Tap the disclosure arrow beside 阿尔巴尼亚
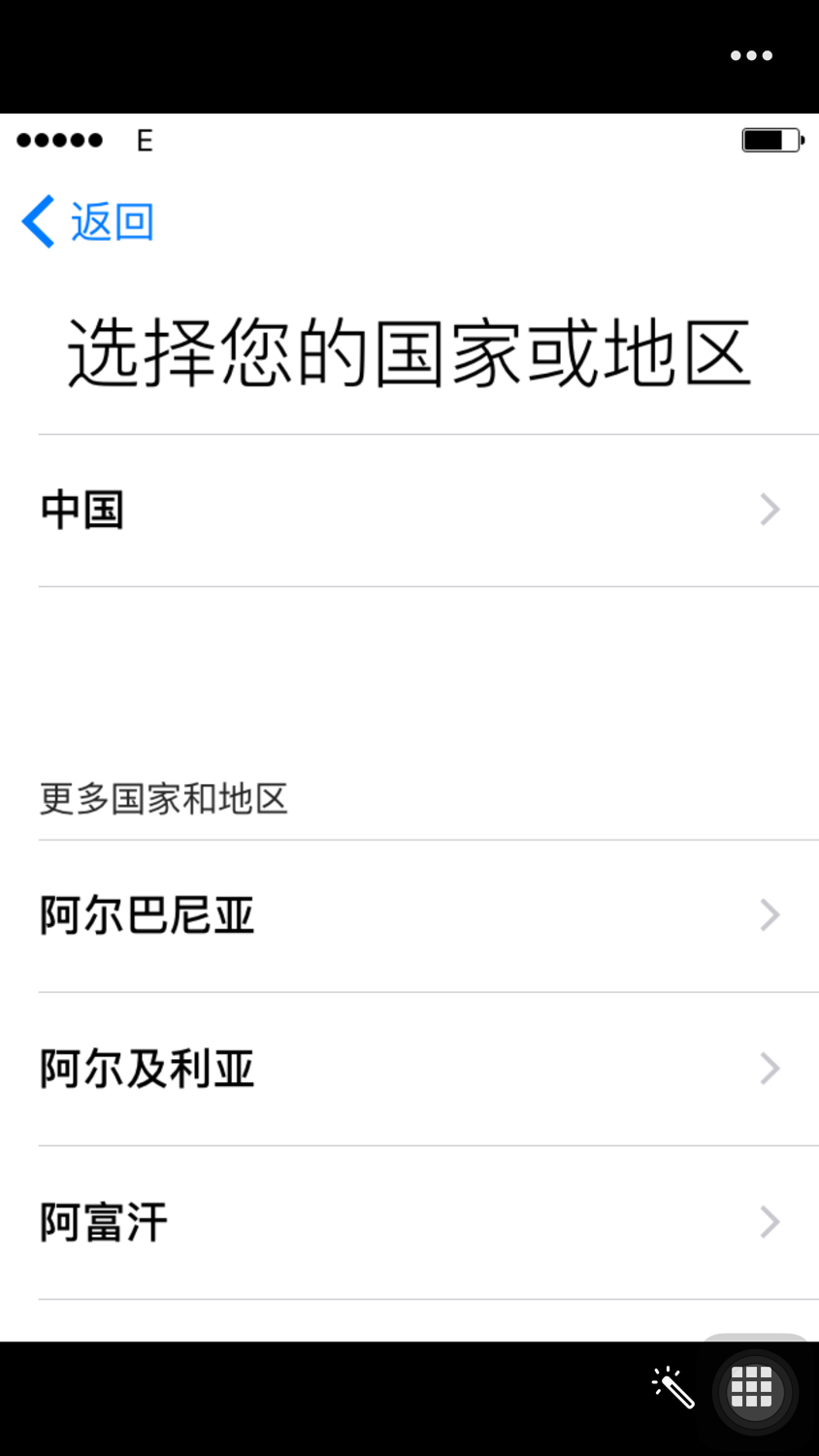This screenshot has height=1456, width=819. [x=770, y=914]
